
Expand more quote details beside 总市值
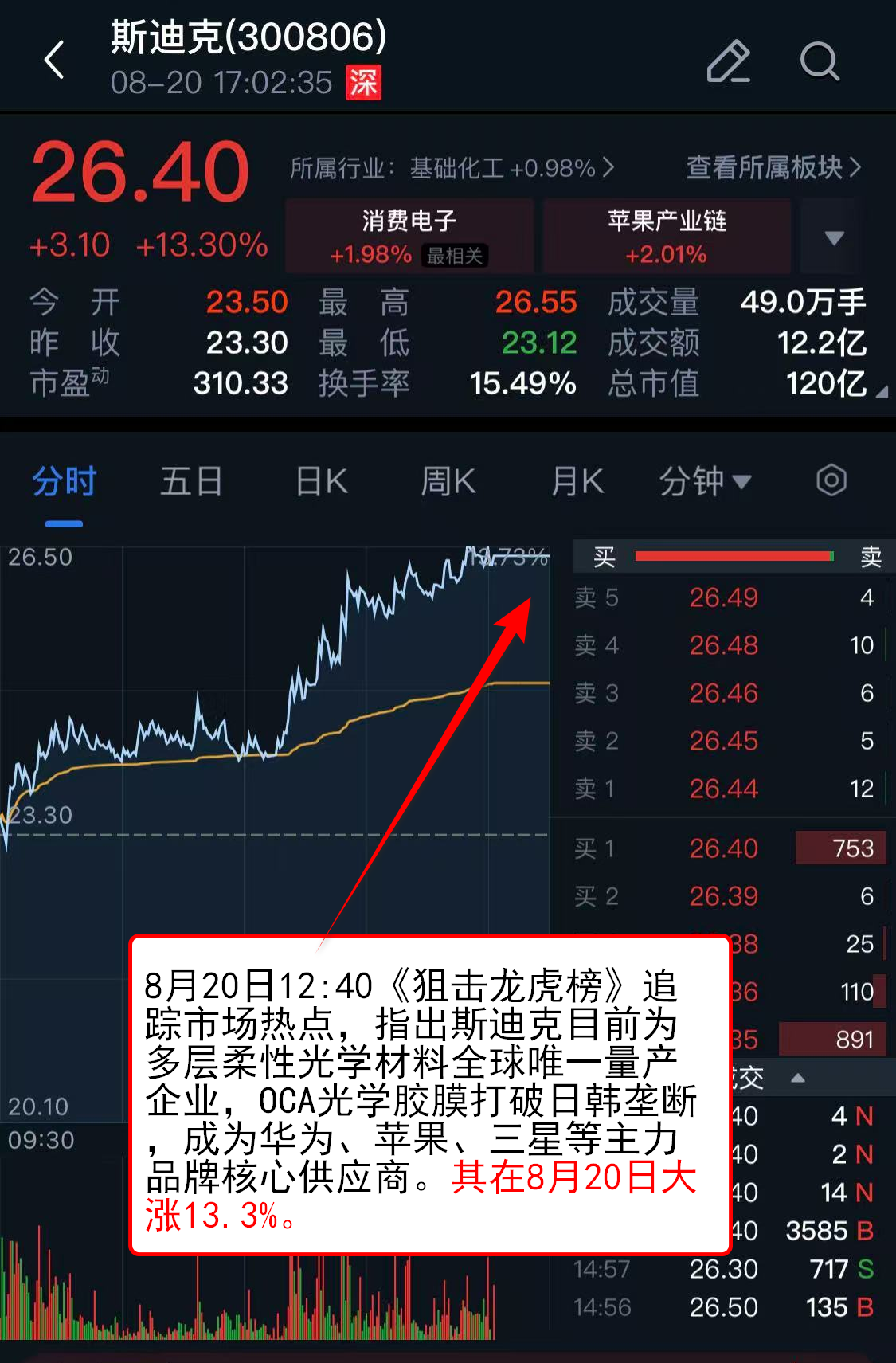pyautogui.click(x=881, y=391)
